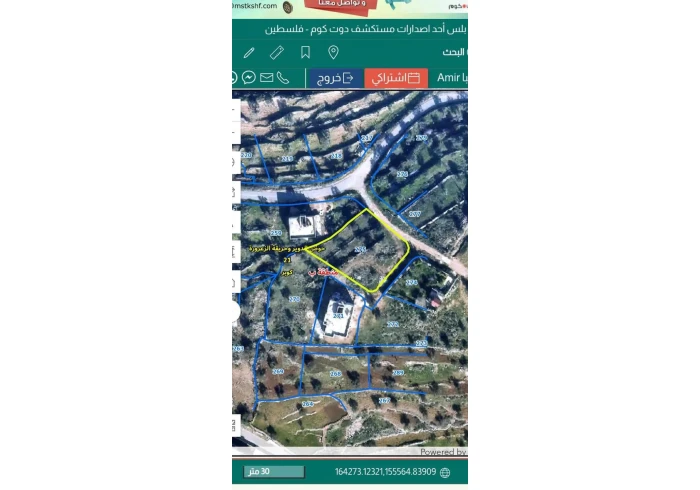Tap the البحث search field
Image resolution: width=700 pixels, height=490 pixels.
coord(450,52)
